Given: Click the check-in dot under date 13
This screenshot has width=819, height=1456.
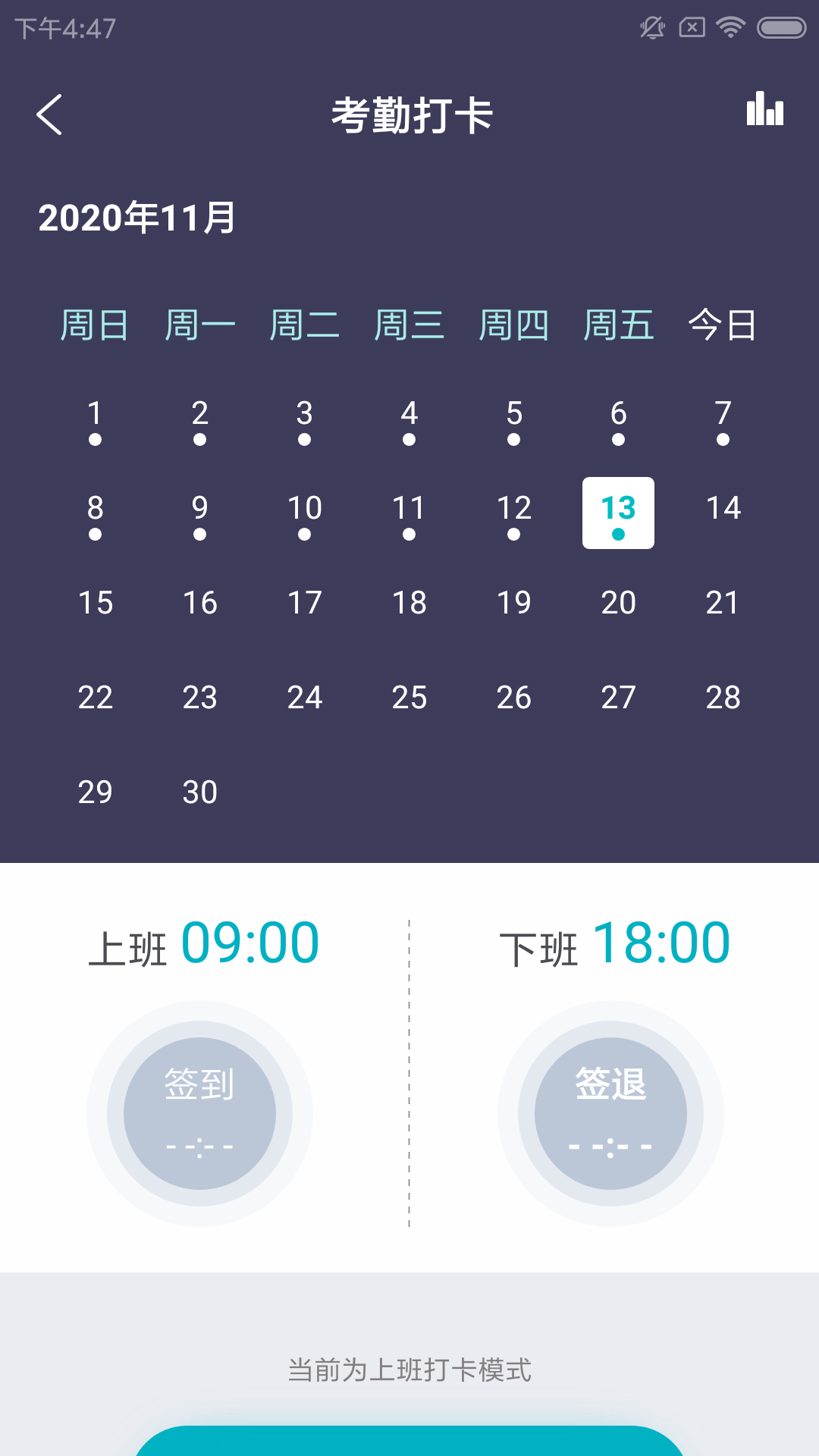Looking at the screenshot, I should click(x=619, y=533).
